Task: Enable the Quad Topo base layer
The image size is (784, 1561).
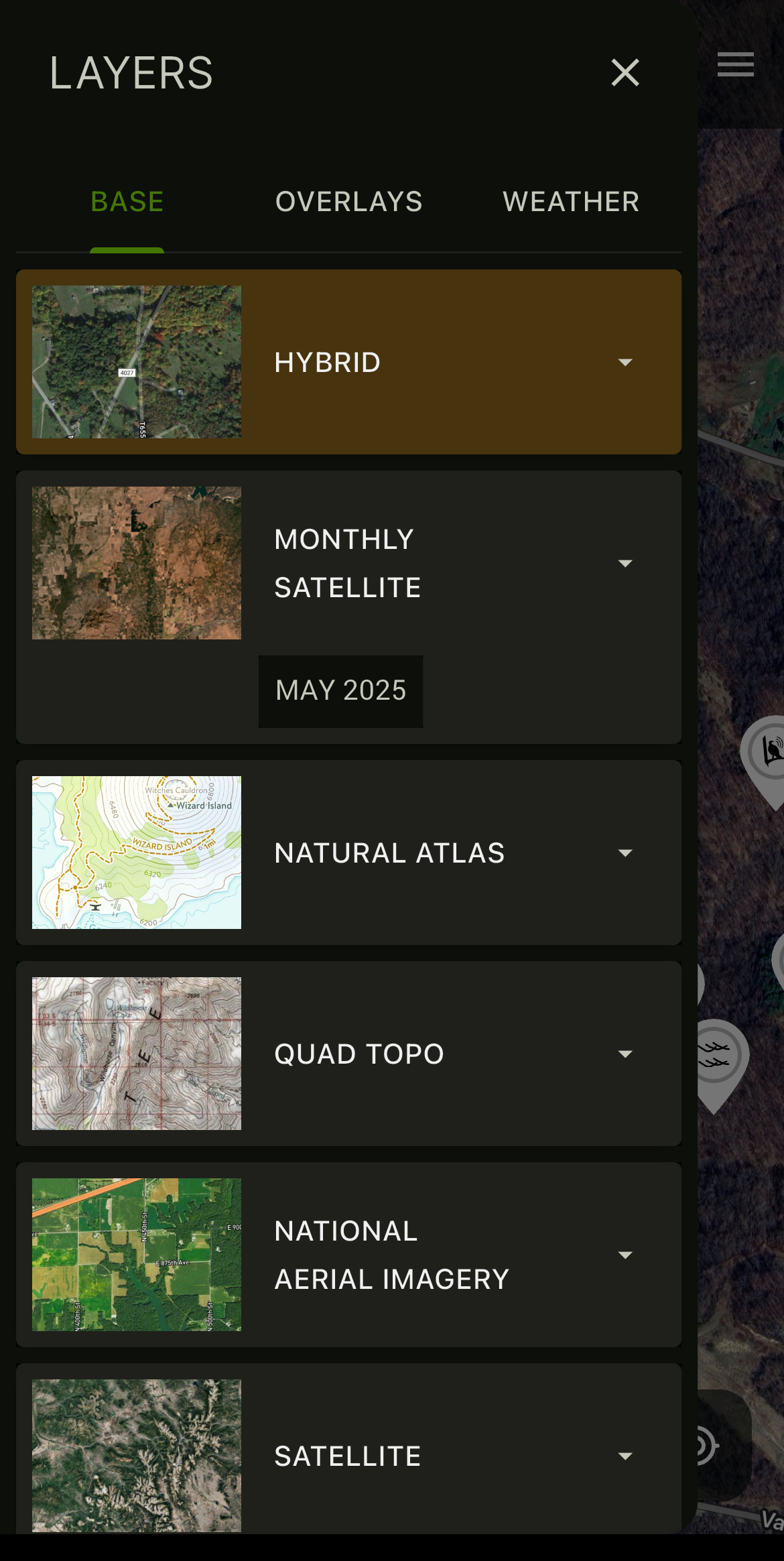Action: coord(358,1053)
